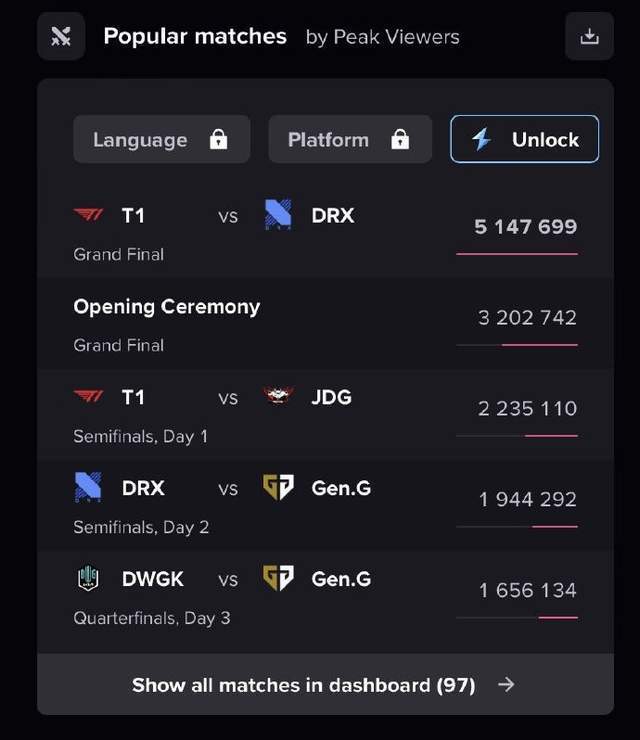Tap the Unlock button
The width and height of the screenshot is (640, 740).
click(524, 139)
